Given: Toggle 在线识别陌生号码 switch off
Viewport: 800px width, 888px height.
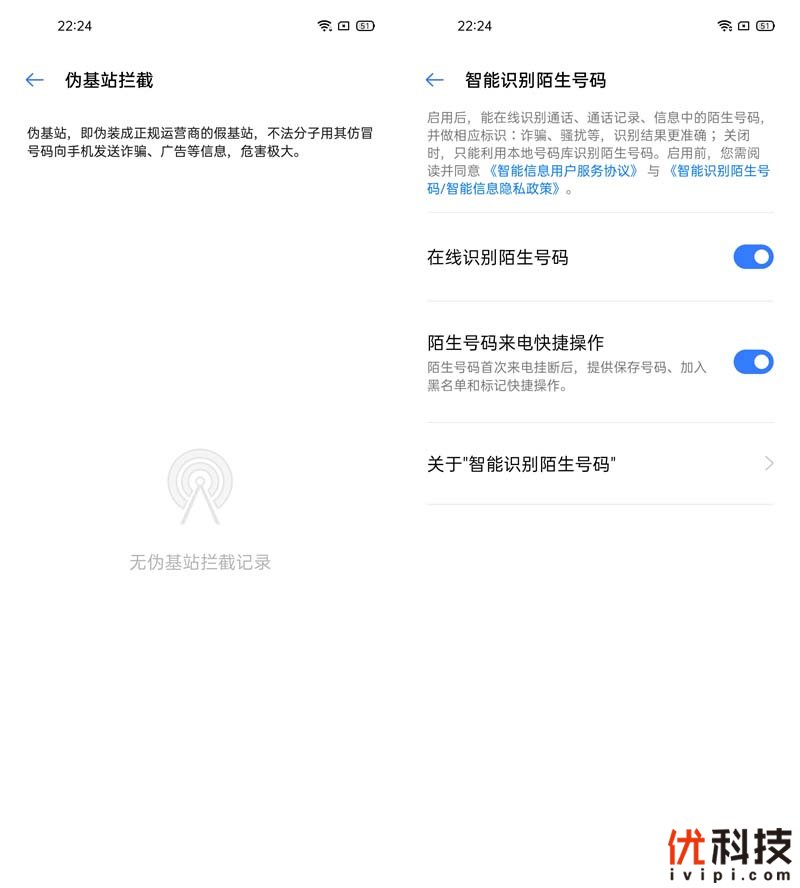Looking at the screenshot, I should click(x=753, y=257).
